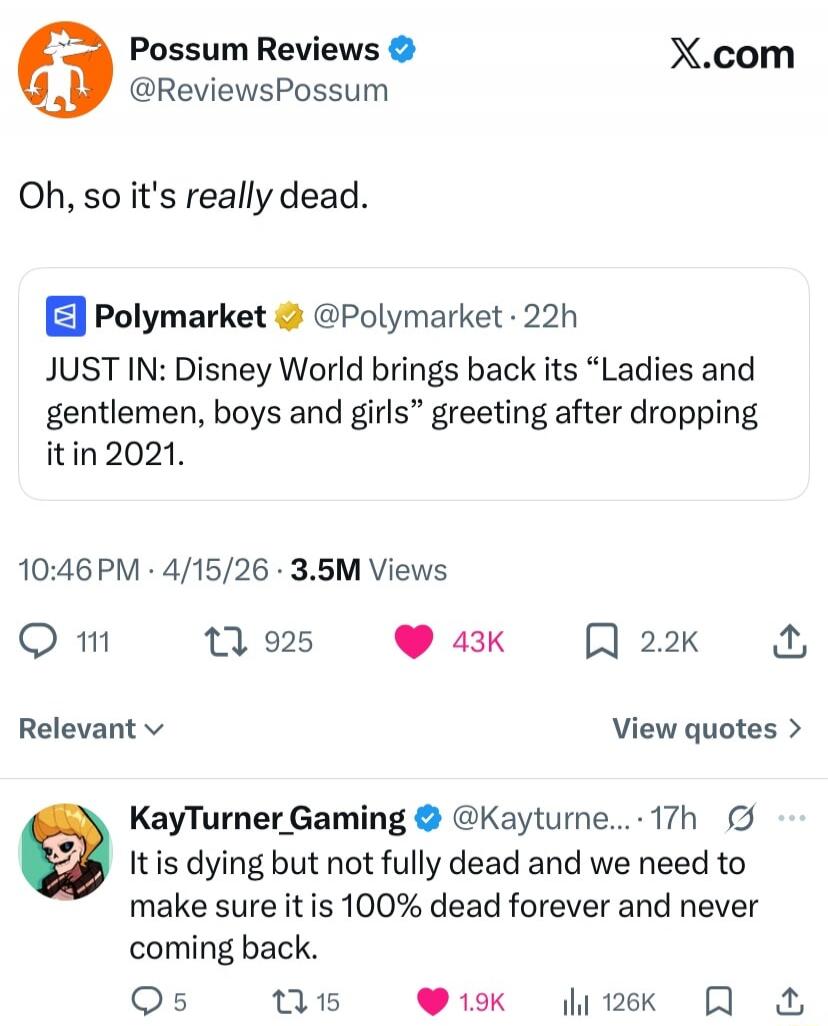Open @ReviewsPossum handle link
828x1026 pixels.
coord(255,90)
